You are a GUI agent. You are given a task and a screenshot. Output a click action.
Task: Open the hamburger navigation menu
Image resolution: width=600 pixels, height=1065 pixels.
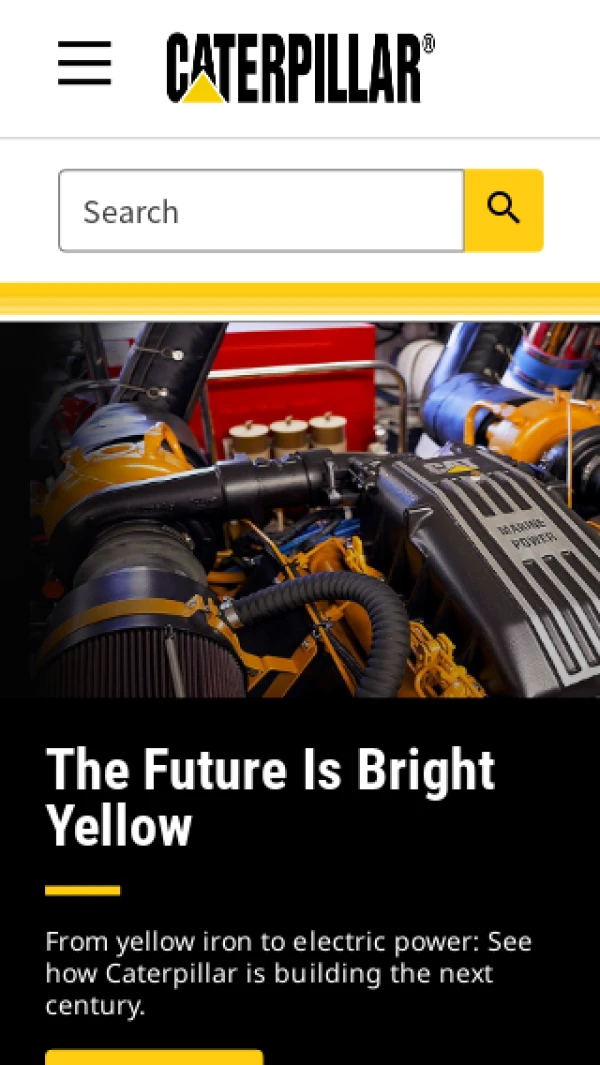click(84, 65)
